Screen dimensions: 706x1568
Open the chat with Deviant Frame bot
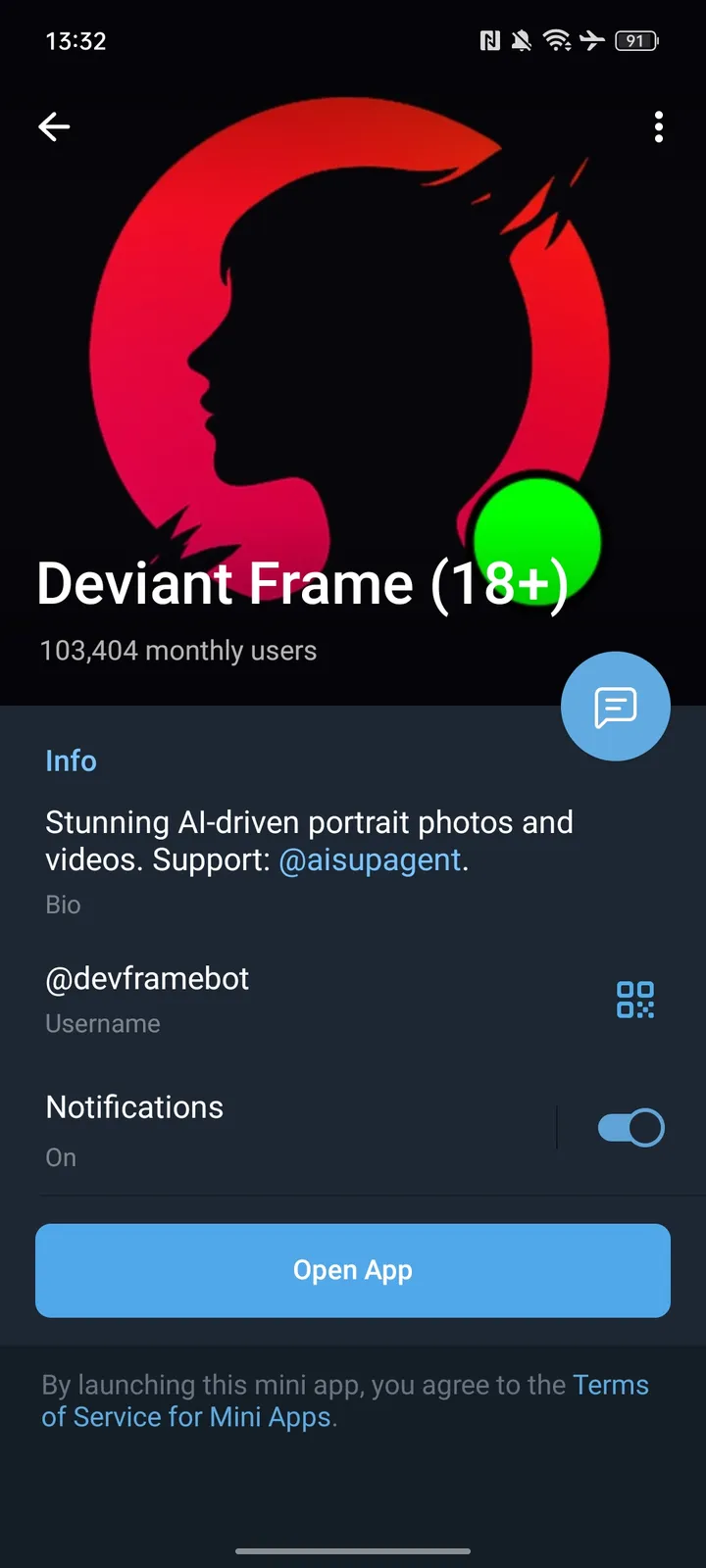pos(615,706)
